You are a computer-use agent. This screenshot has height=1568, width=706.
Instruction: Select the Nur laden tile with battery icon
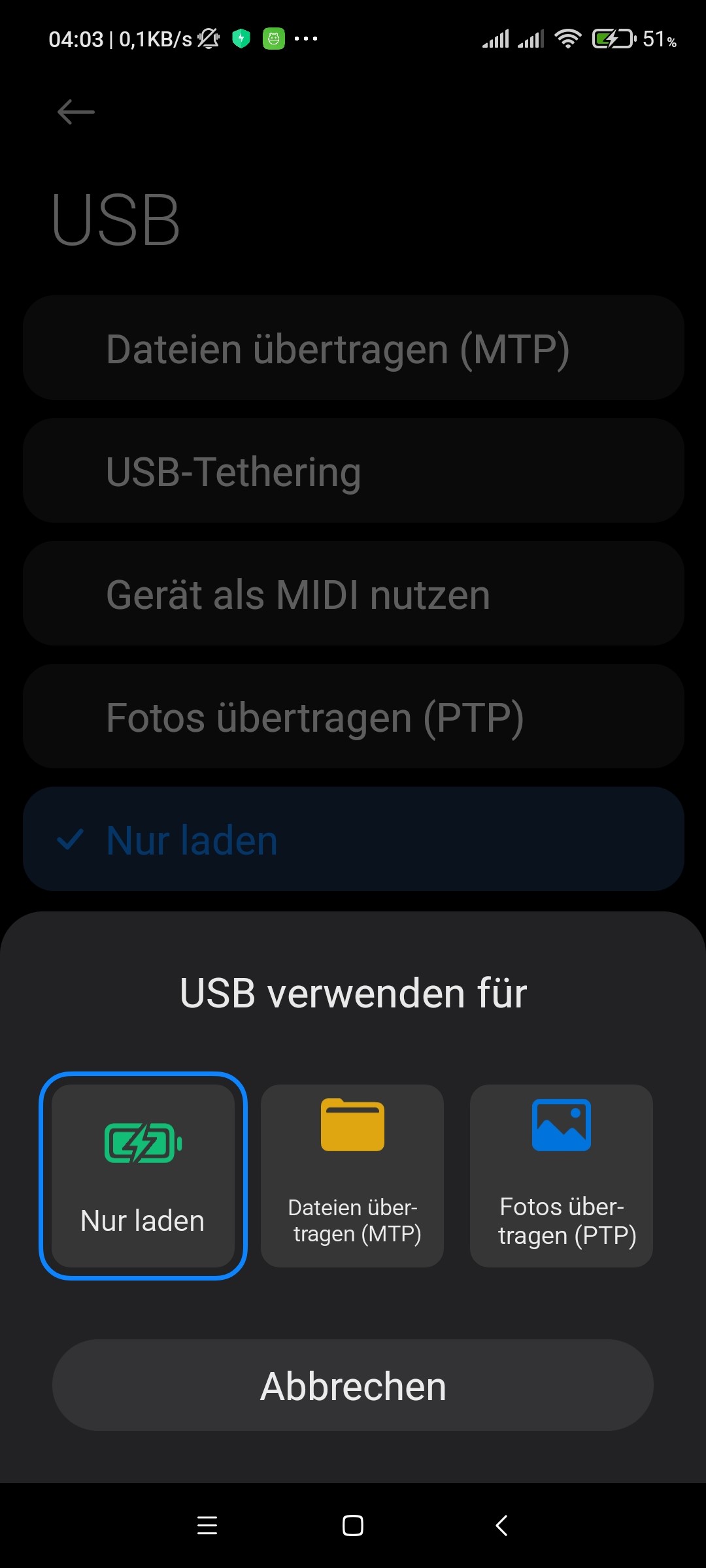143,1175
